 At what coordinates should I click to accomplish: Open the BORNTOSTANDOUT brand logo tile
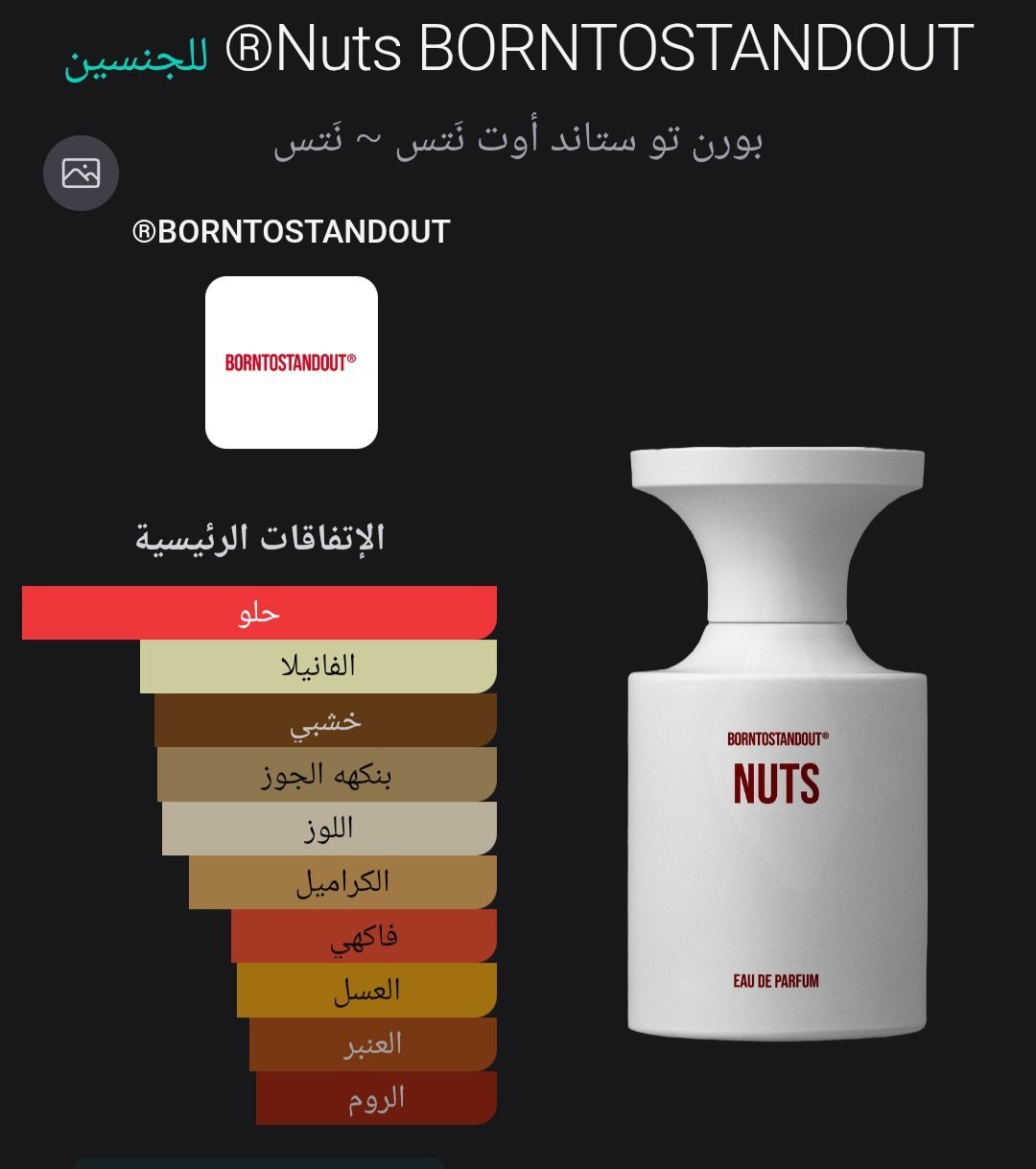[x=291, y=362]
